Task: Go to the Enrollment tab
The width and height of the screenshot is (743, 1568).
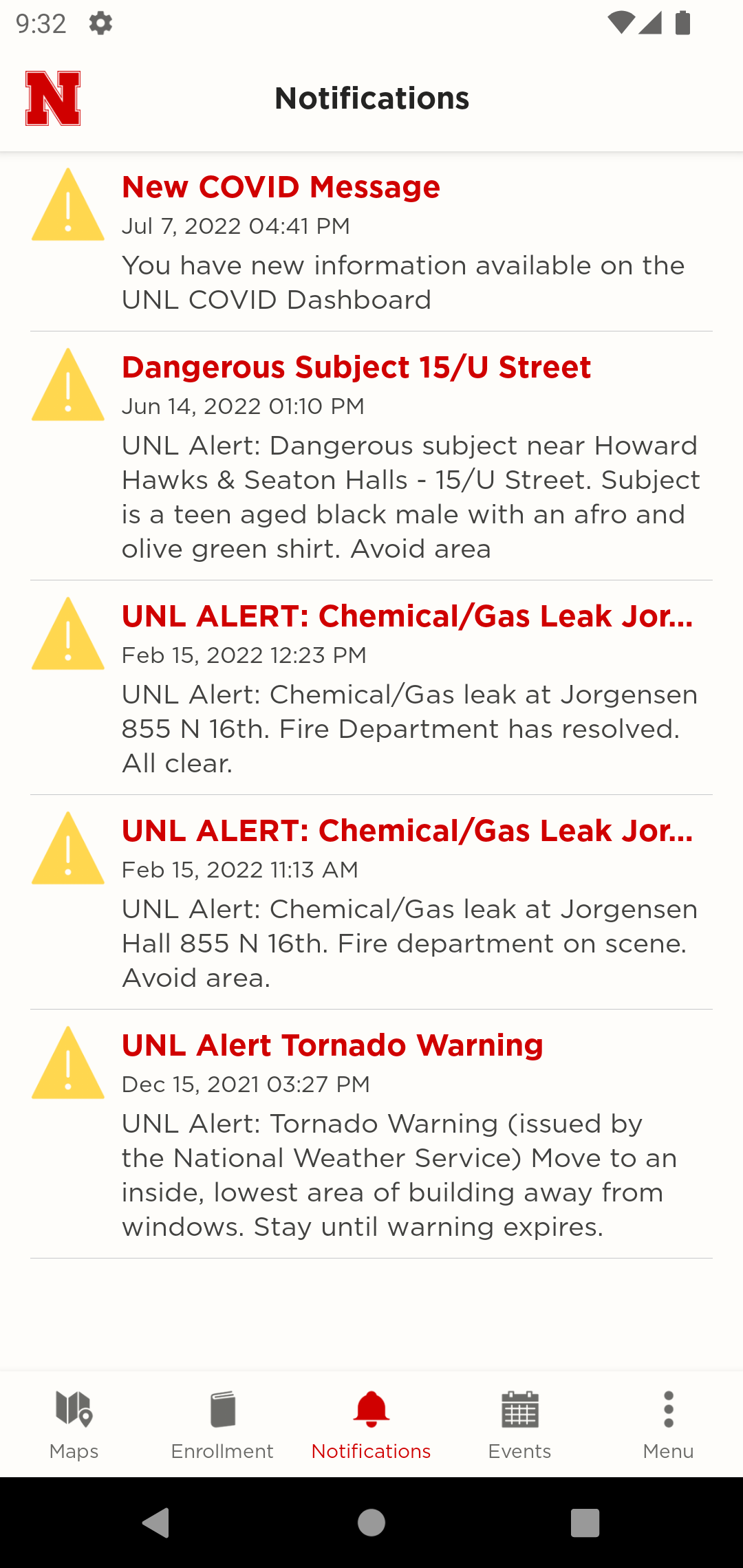Action: [222, 1425]
